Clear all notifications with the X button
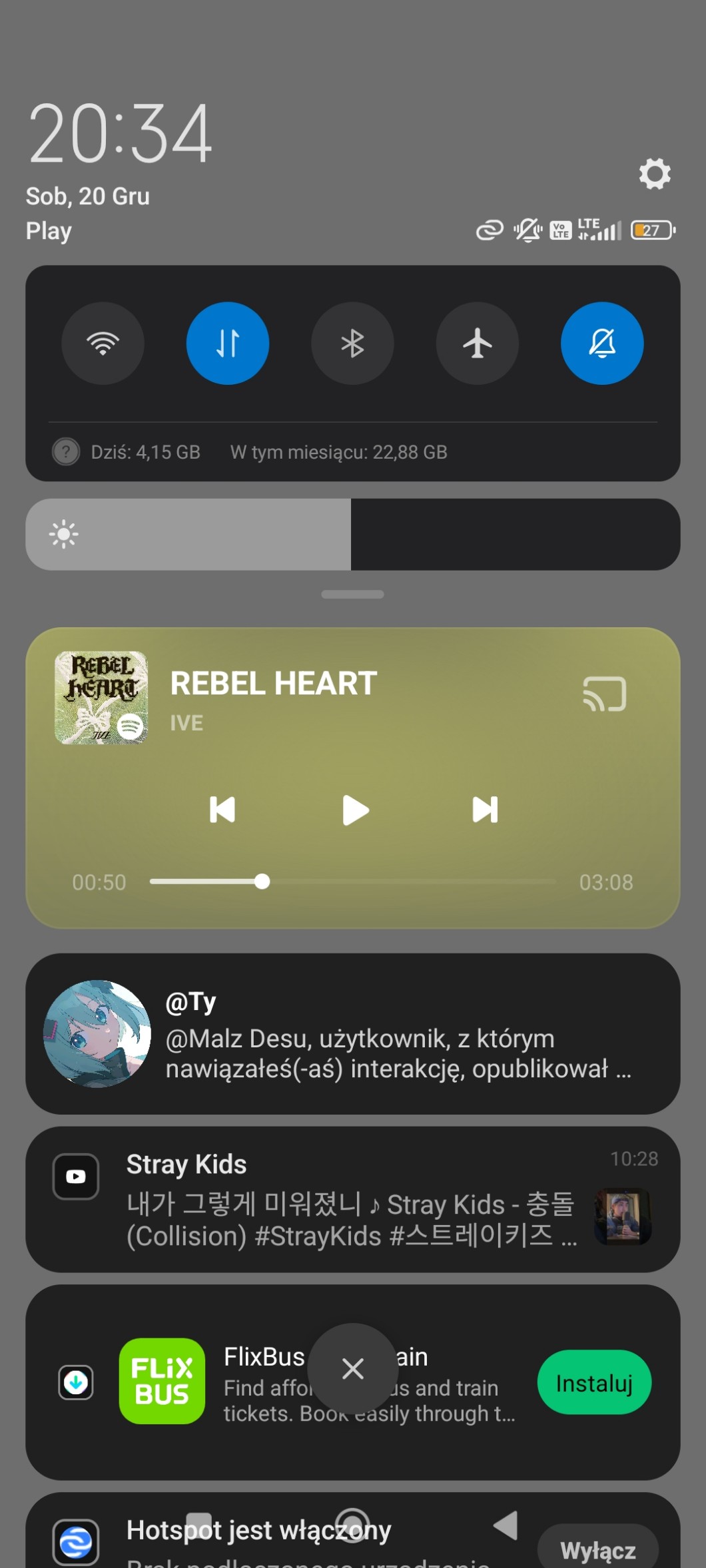 pyautogui.click(x=352, y=1369)
